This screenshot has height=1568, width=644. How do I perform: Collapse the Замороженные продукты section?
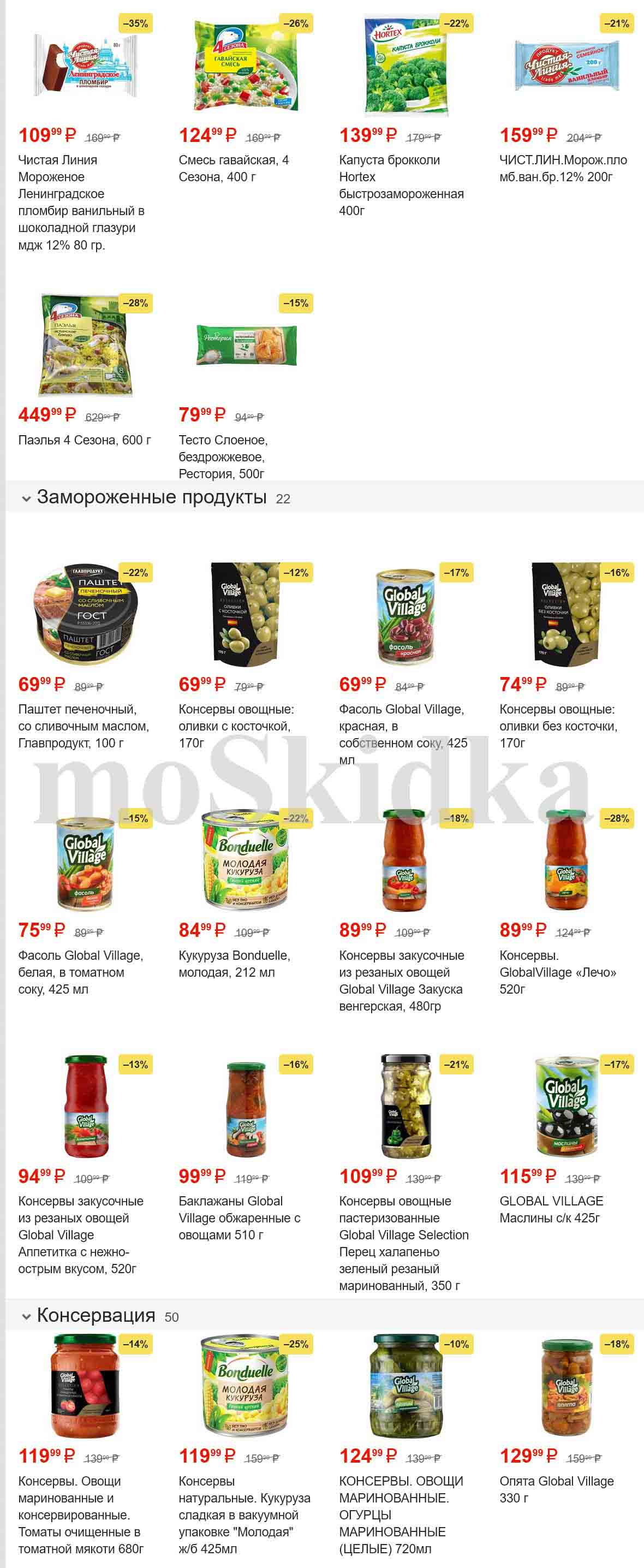coord(26,498)
